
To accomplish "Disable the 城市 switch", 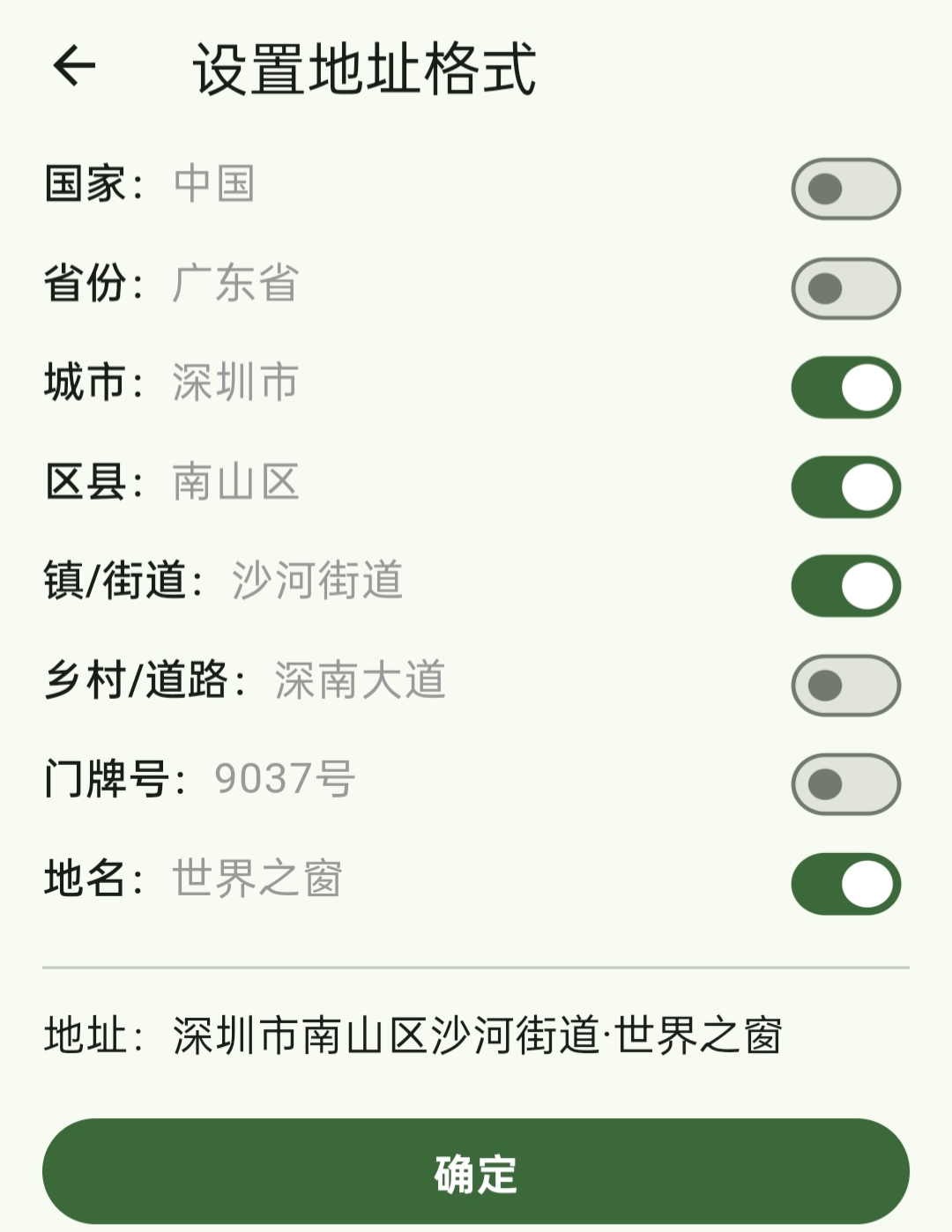I will point(845,388).
